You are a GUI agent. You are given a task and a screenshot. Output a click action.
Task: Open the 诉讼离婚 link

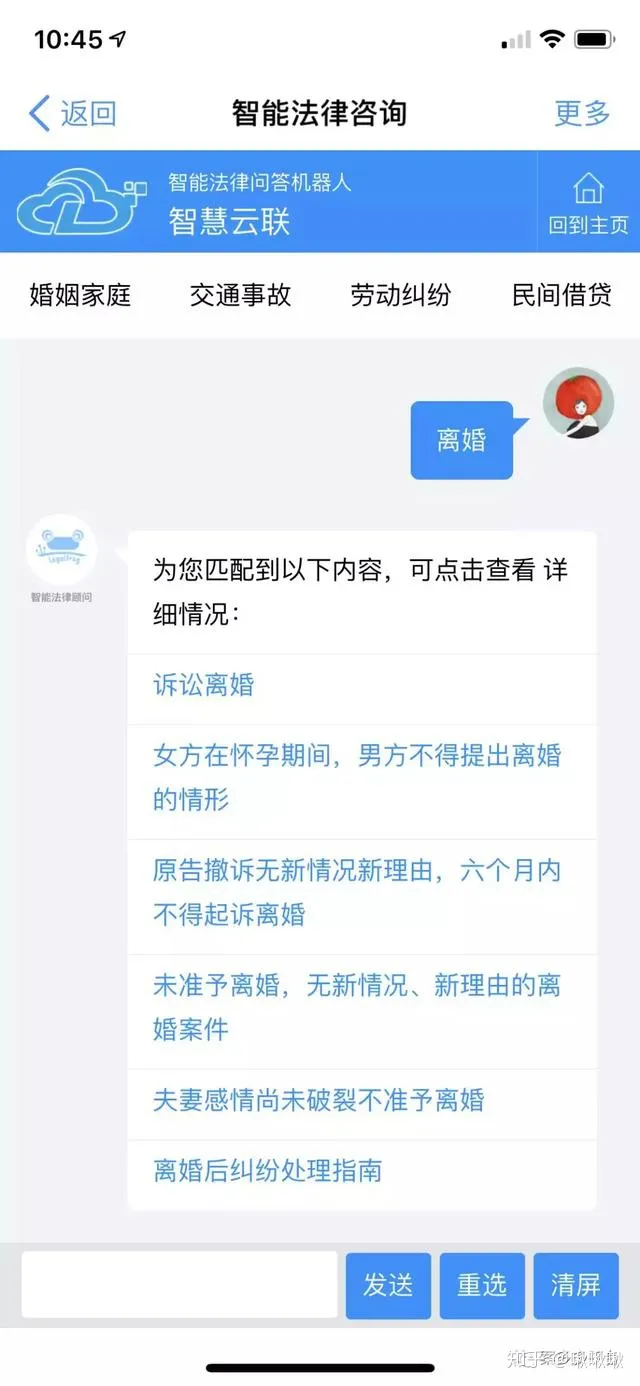204,685
